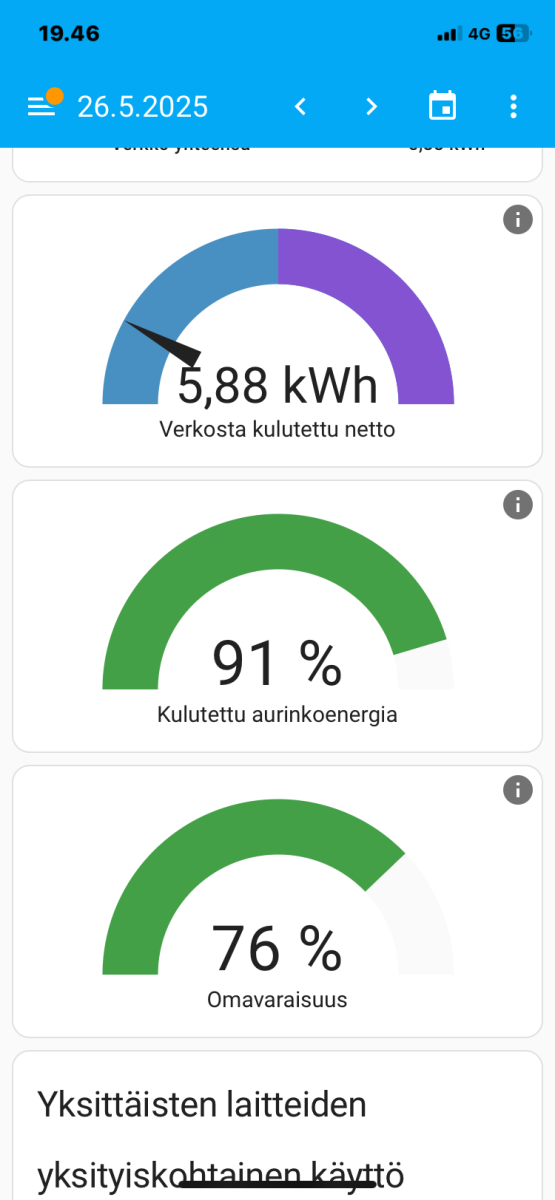555x1200 pixels.
Task: Go to the previous day
Action: pos(300,106)
